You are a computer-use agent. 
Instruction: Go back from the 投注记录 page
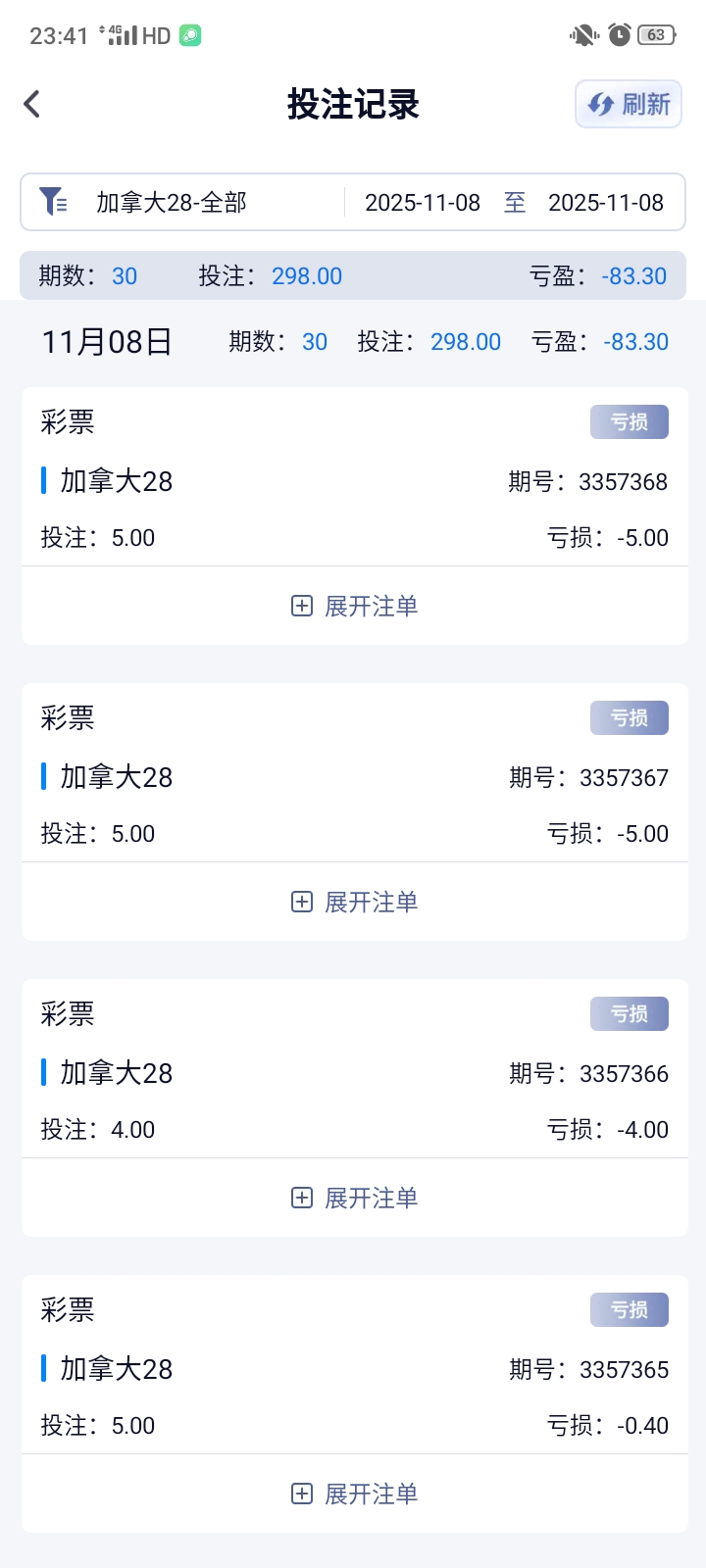point(32,104)
